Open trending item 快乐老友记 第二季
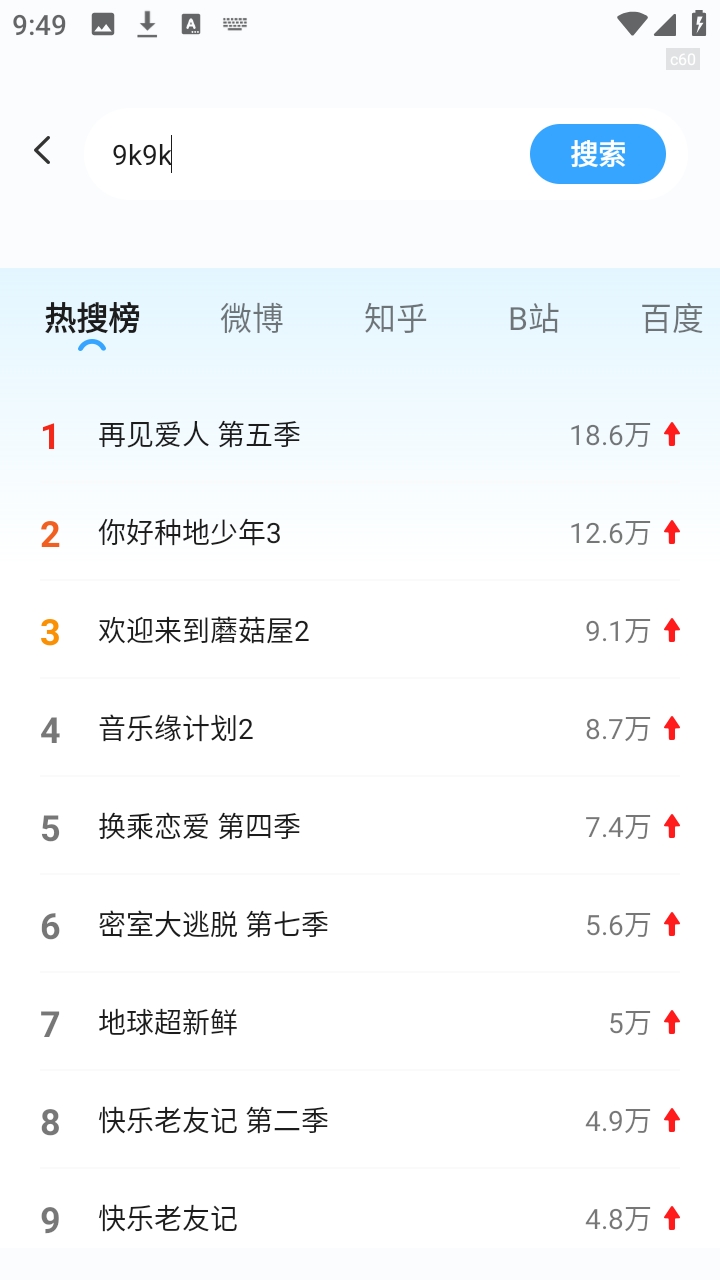 [213, 1121]
